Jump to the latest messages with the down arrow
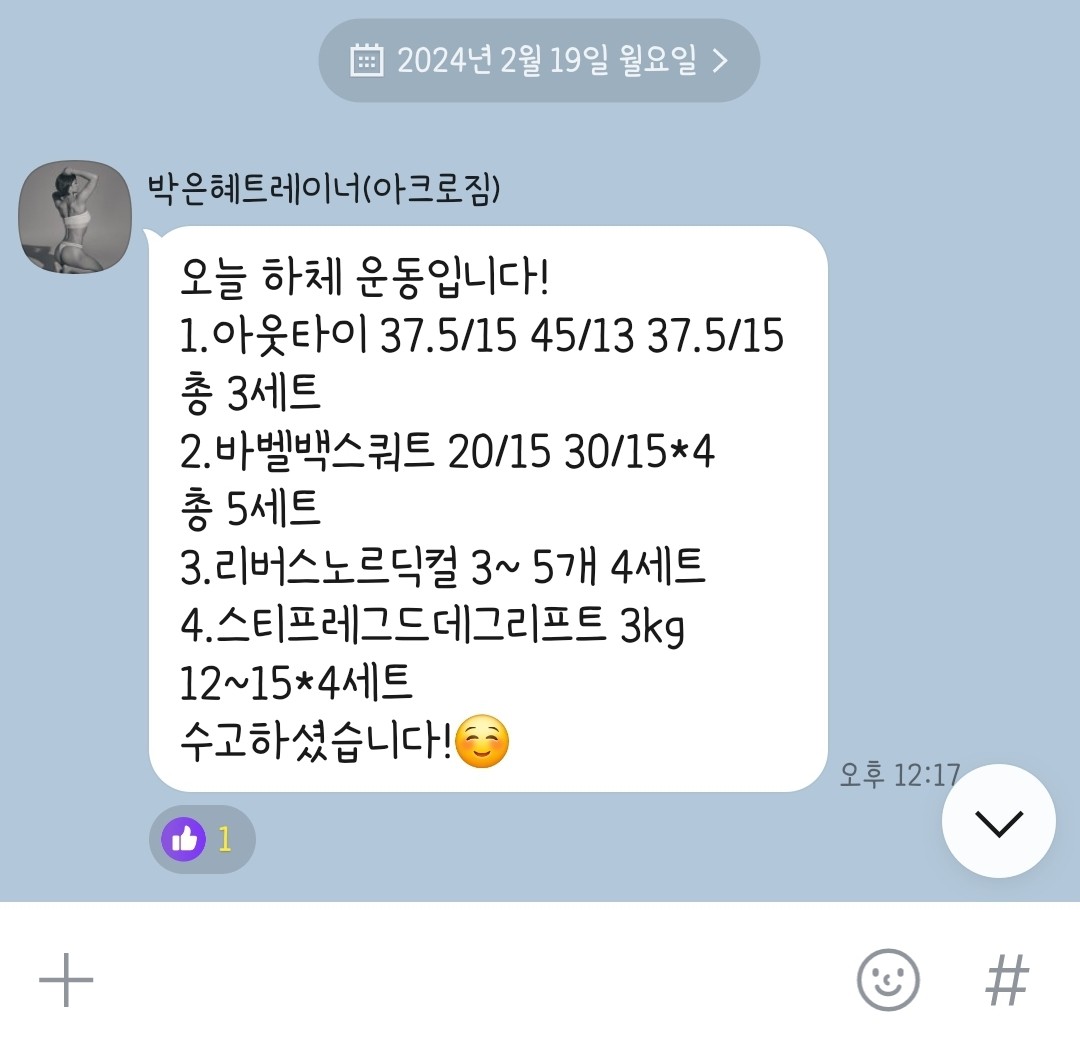This screenshot has width=1080, height=1052. click(x=998, y=821)
